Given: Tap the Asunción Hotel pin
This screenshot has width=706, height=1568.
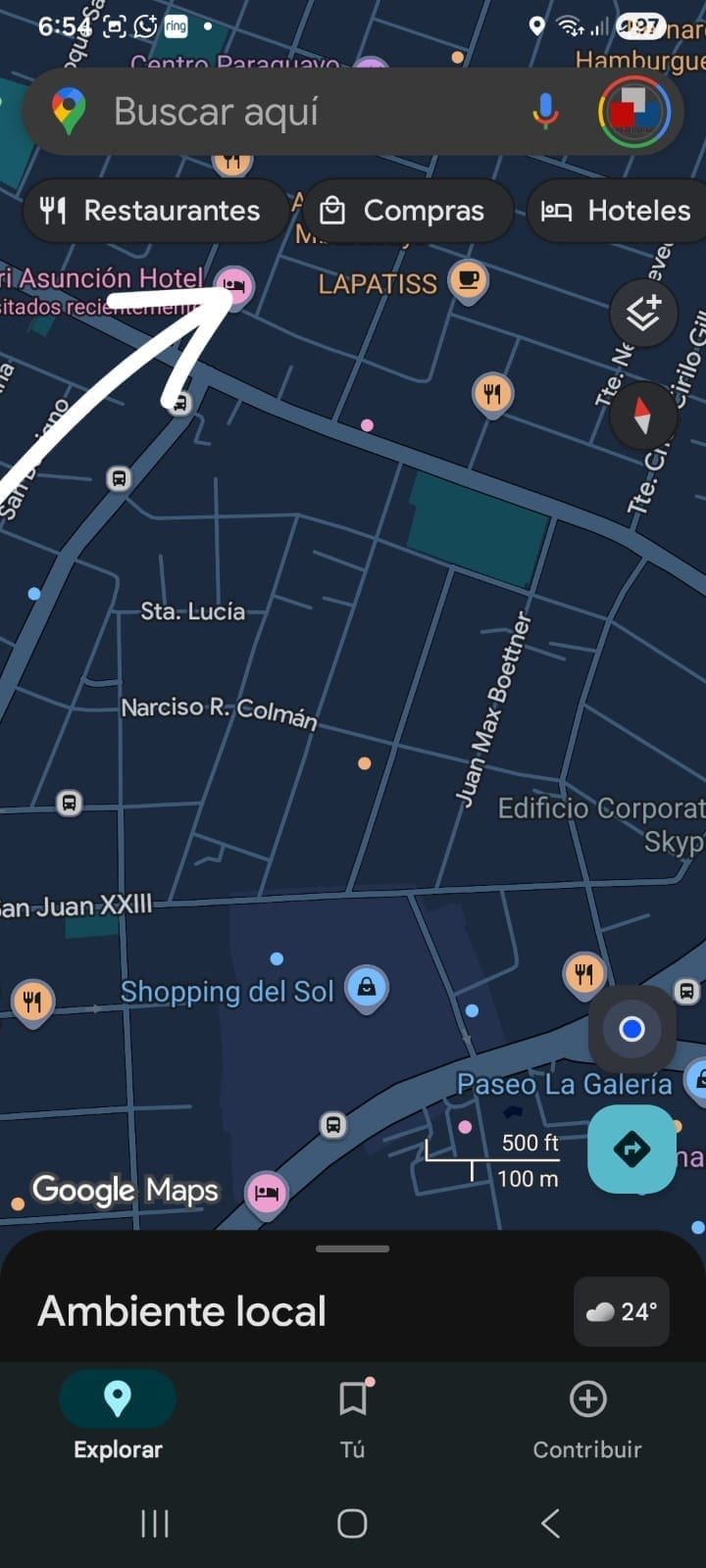Looking at the screenshot, I should (x=234, y=286).
